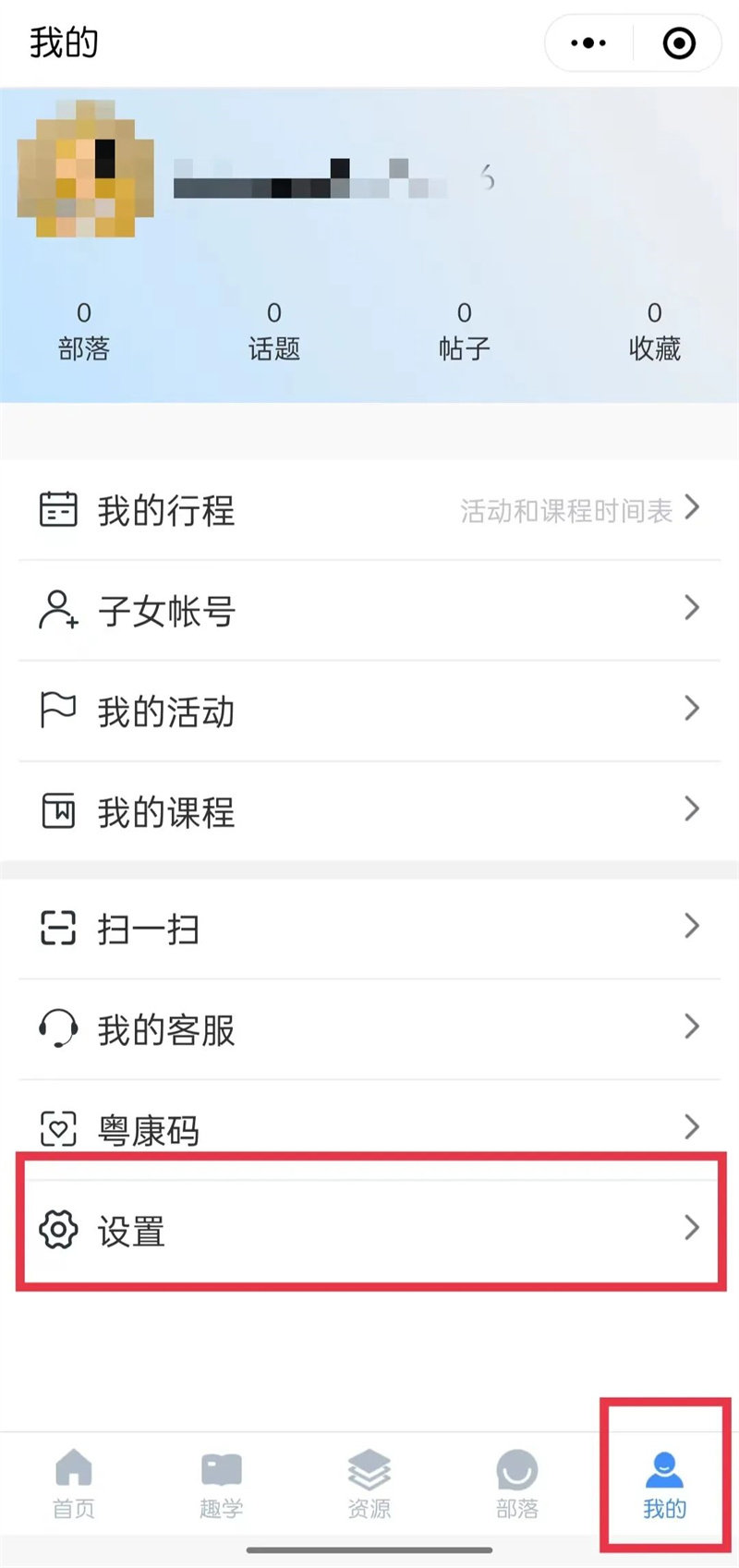739x1568 pixels.
Task: Open 粤康码 health code
Action: click(x=369, y=1129)
